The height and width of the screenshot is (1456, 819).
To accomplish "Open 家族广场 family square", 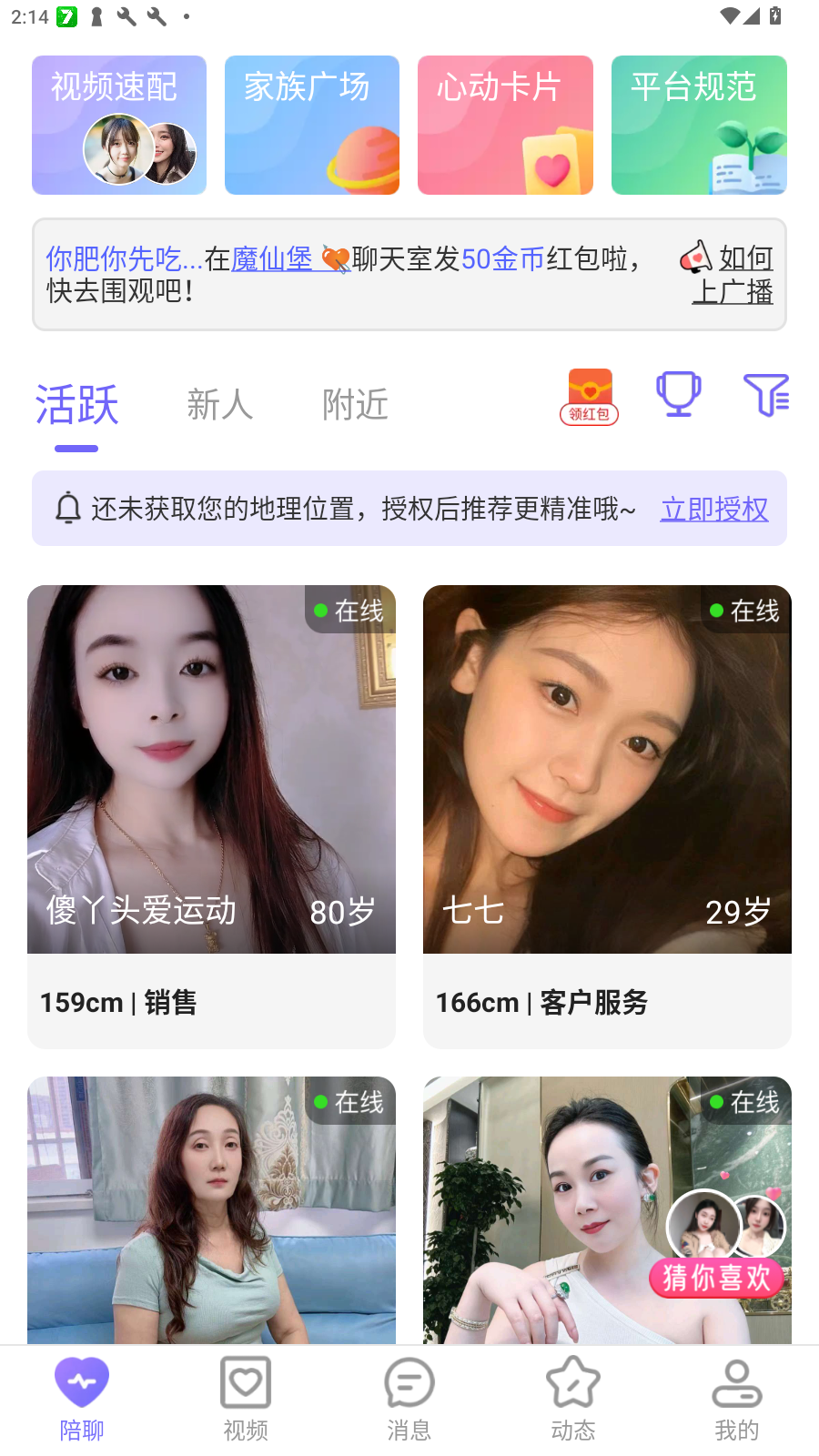I will pos(312,125).
